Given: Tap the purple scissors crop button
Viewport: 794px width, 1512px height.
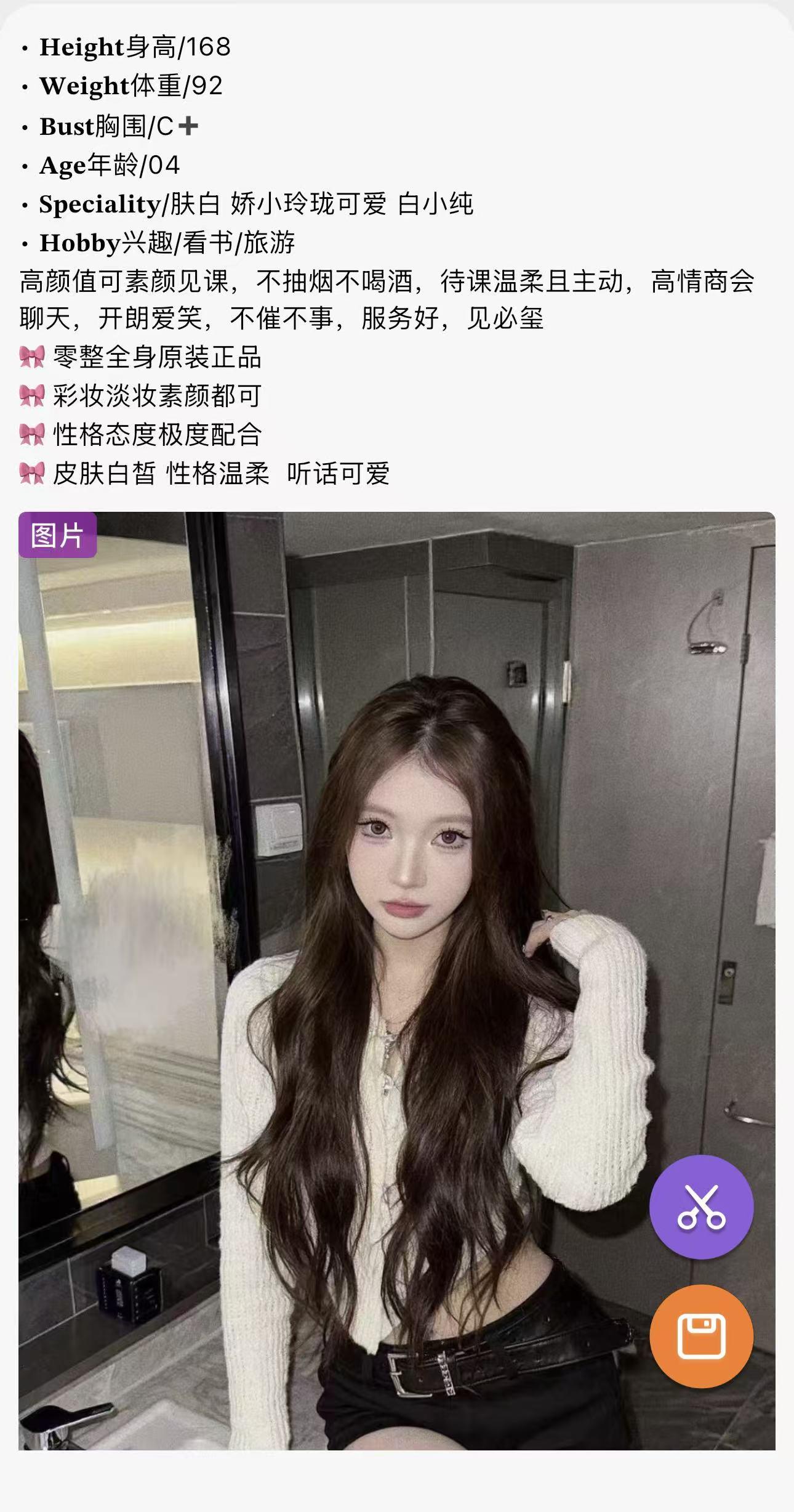Looking at the screenshot, I should [x=701, y=1207].
